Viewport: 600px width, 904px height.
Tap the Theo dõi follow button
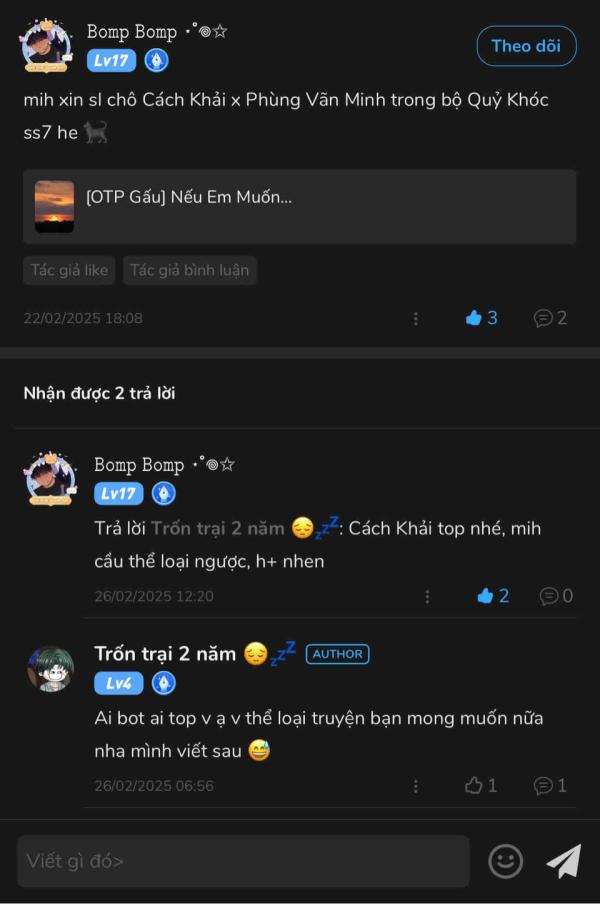[526, 46]
